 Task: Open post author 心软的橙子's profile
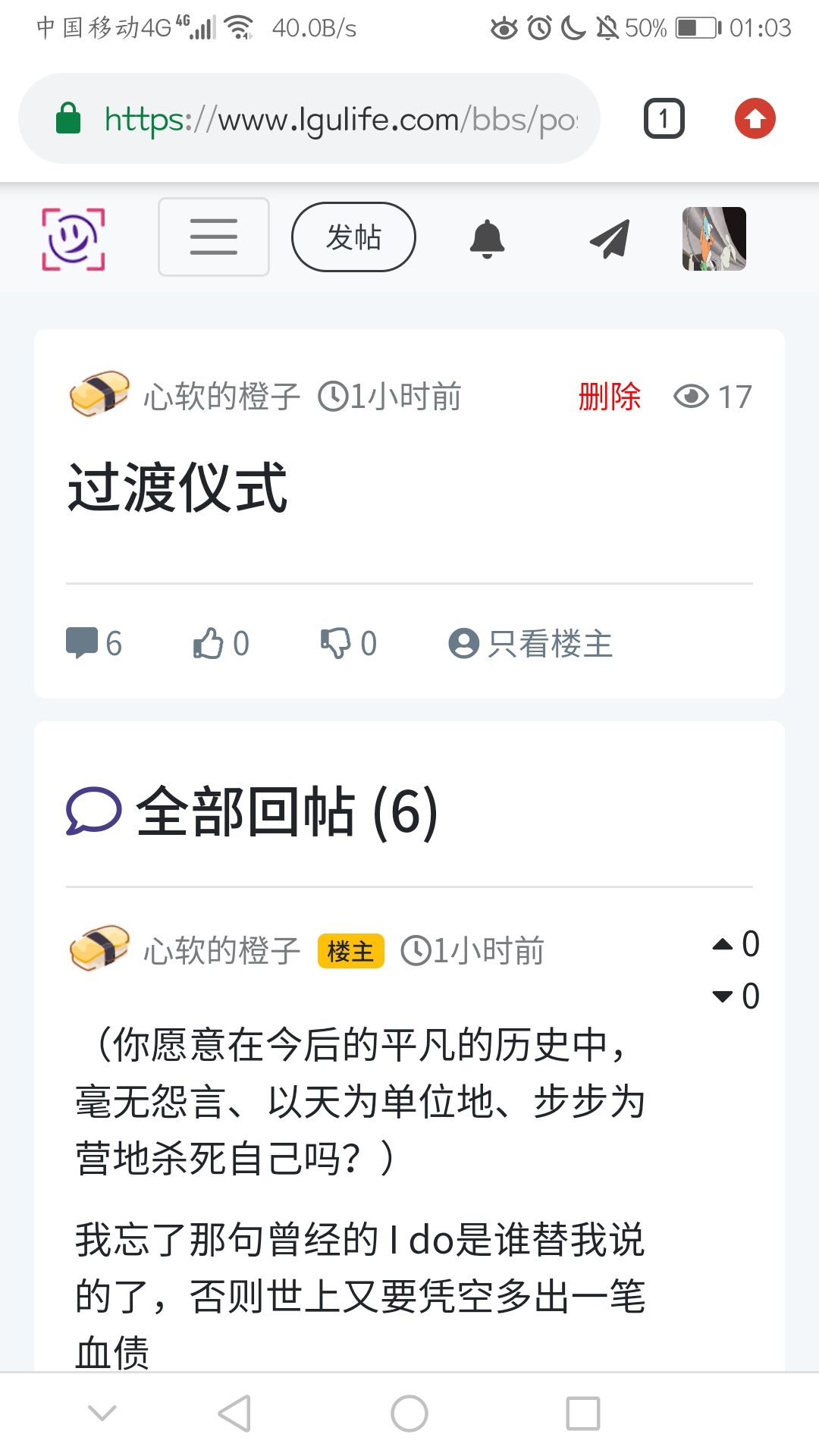(x=221, y=397)
